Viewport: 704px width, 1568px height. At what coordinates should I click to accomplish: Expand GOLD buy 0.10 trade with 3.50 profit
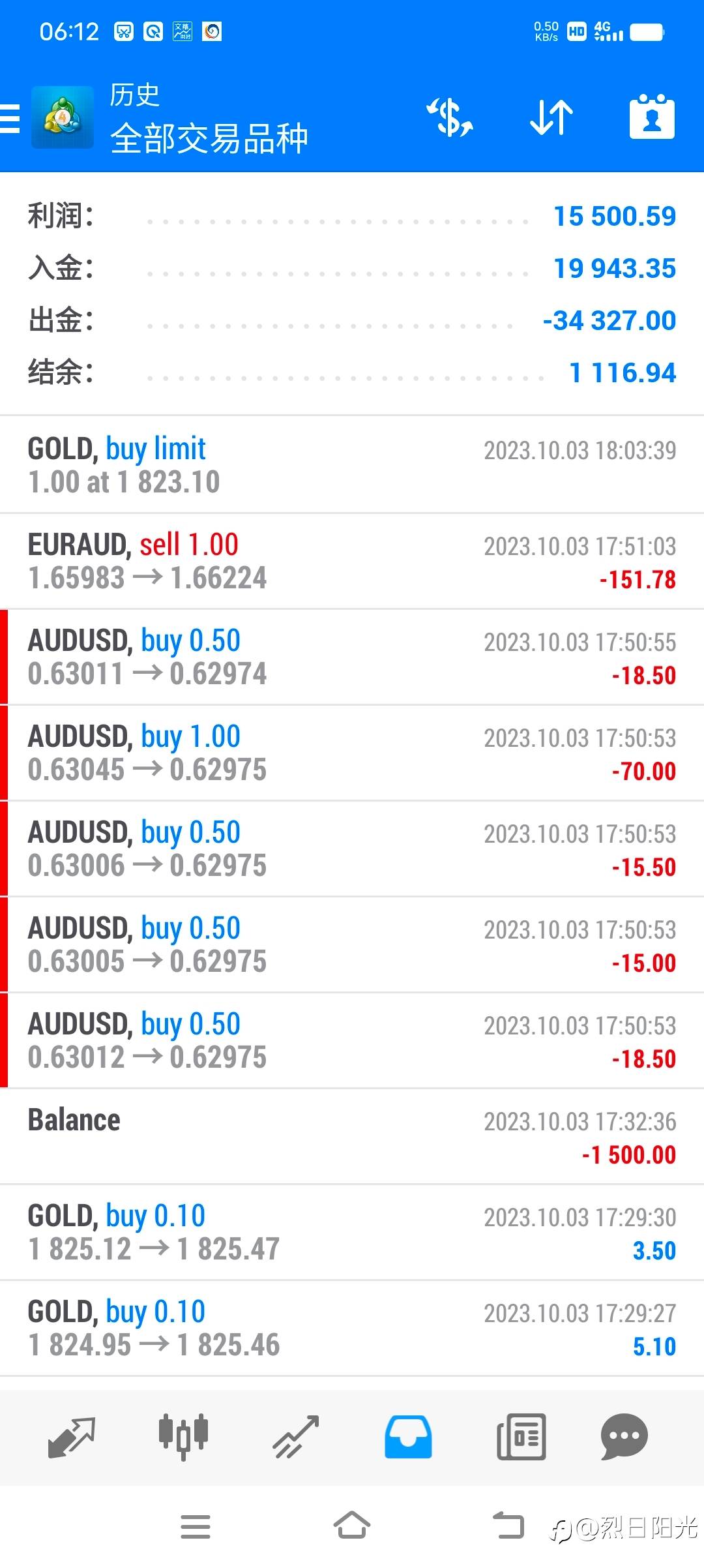pyautogui.click(x=352, y=1232)
